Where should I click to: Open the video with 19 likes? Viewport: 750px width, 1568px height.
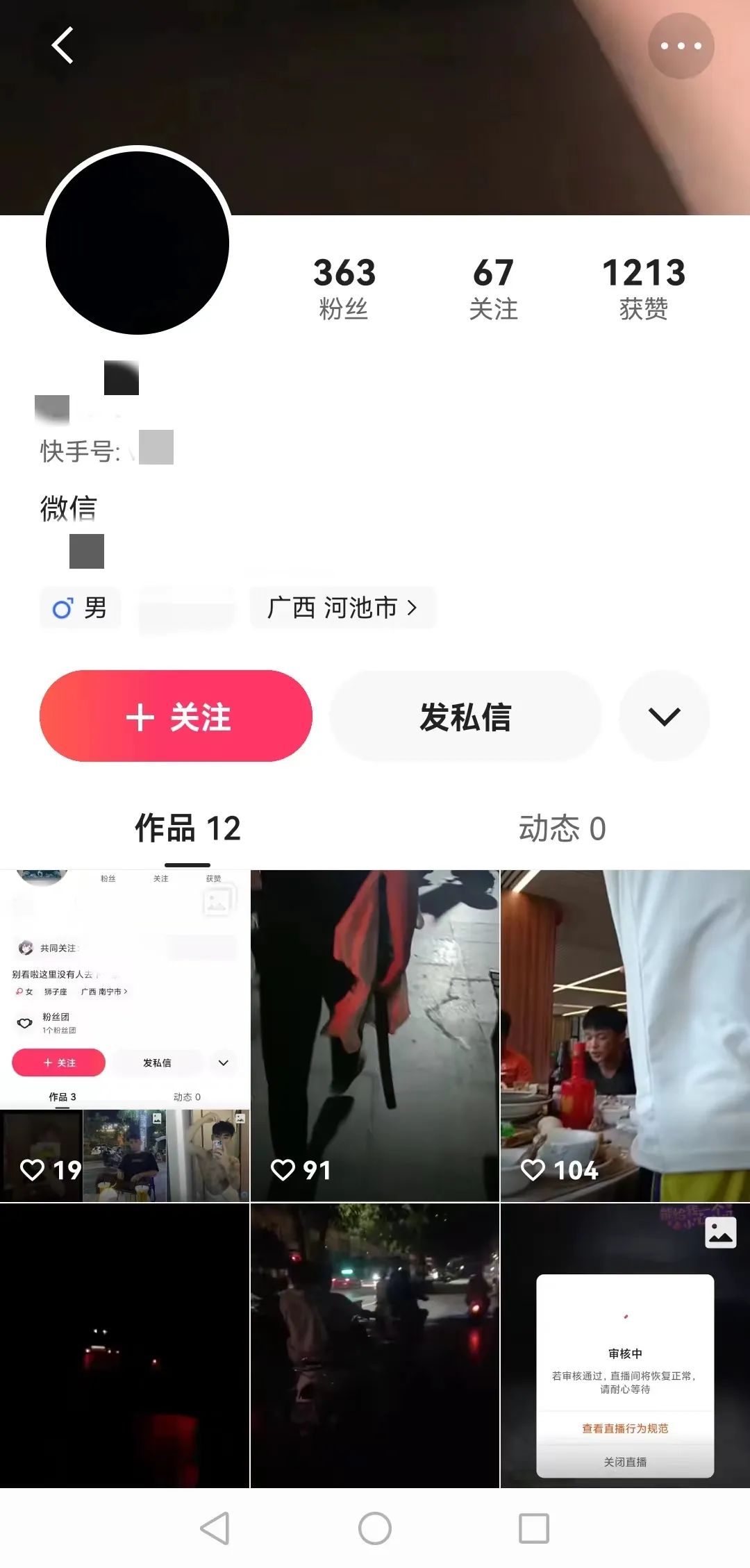[125, 1035]
